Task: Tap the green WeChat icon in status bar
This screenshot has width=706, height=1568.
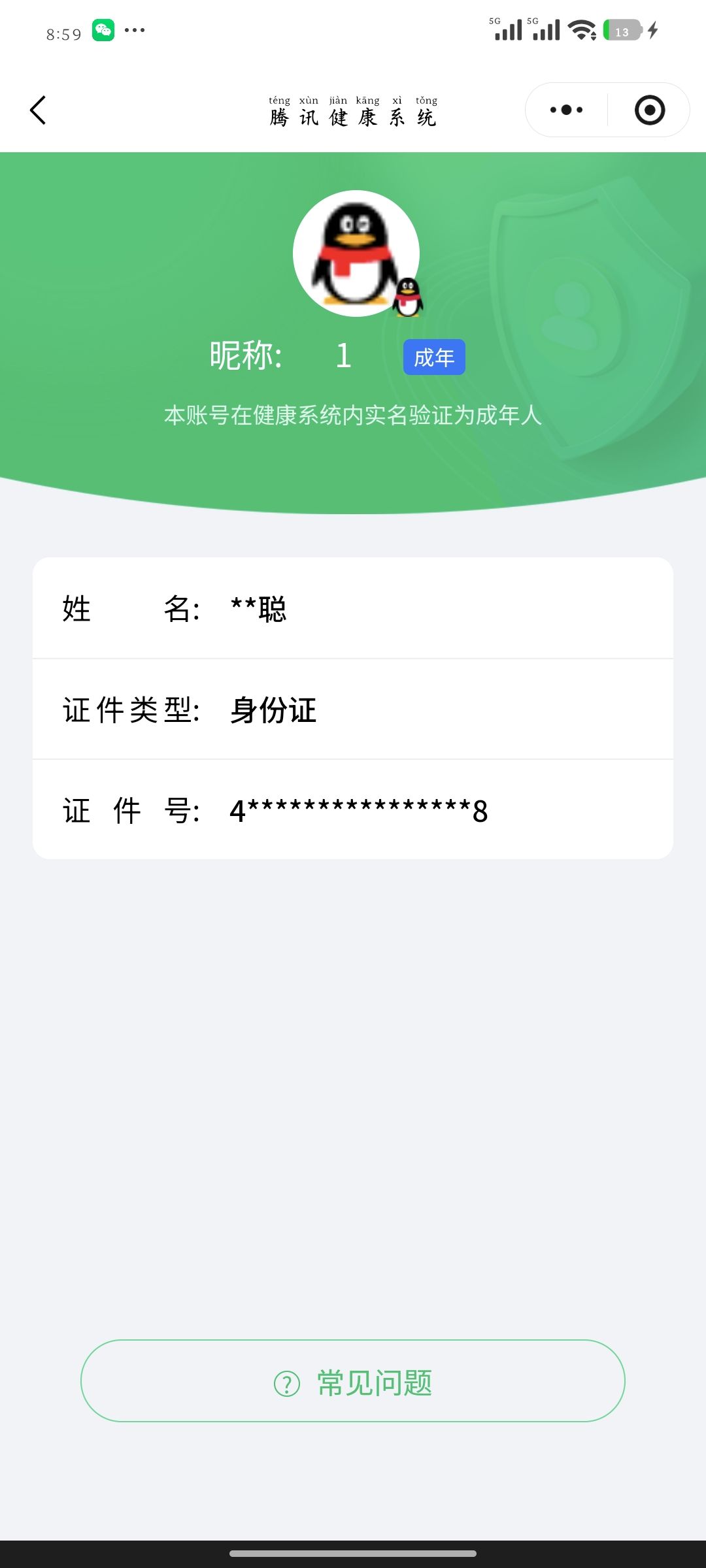Action: (x=105, y=29)
